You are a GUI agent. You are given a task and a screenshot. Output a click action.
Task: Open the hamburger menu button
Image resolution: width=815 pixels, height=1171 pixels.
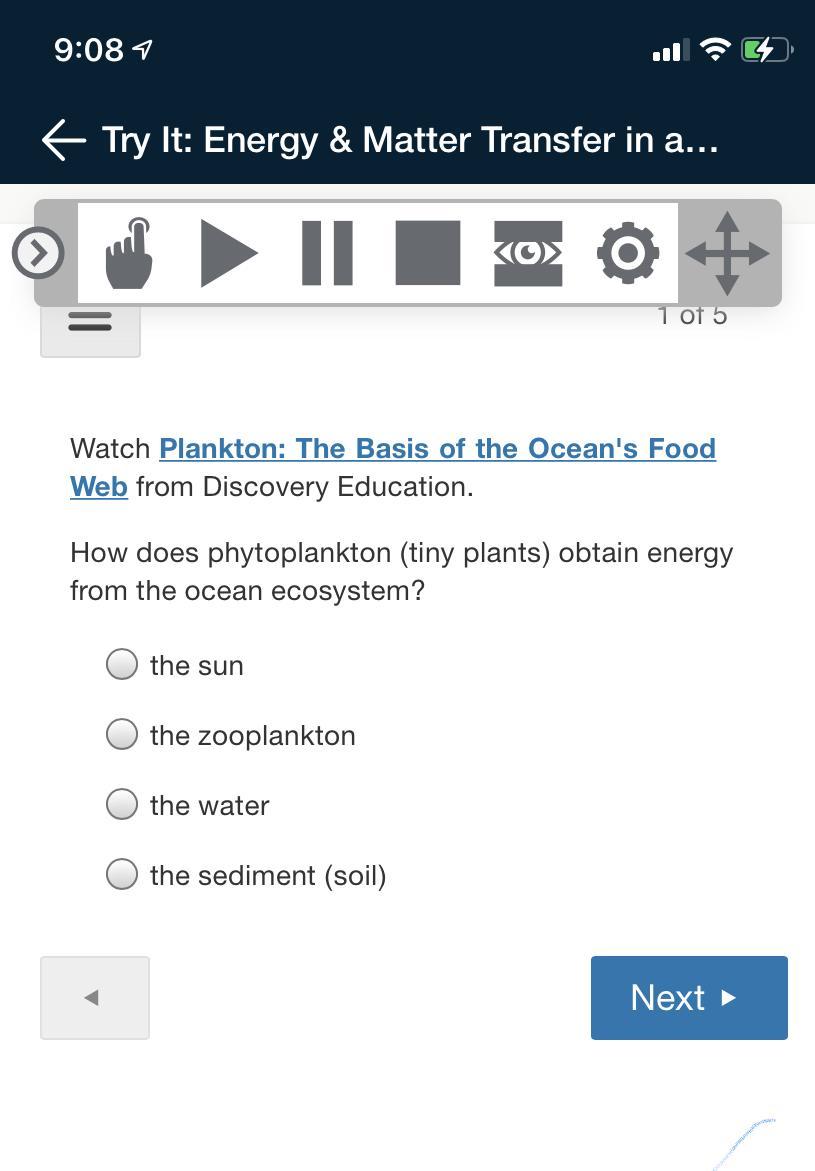click(90, 323)
